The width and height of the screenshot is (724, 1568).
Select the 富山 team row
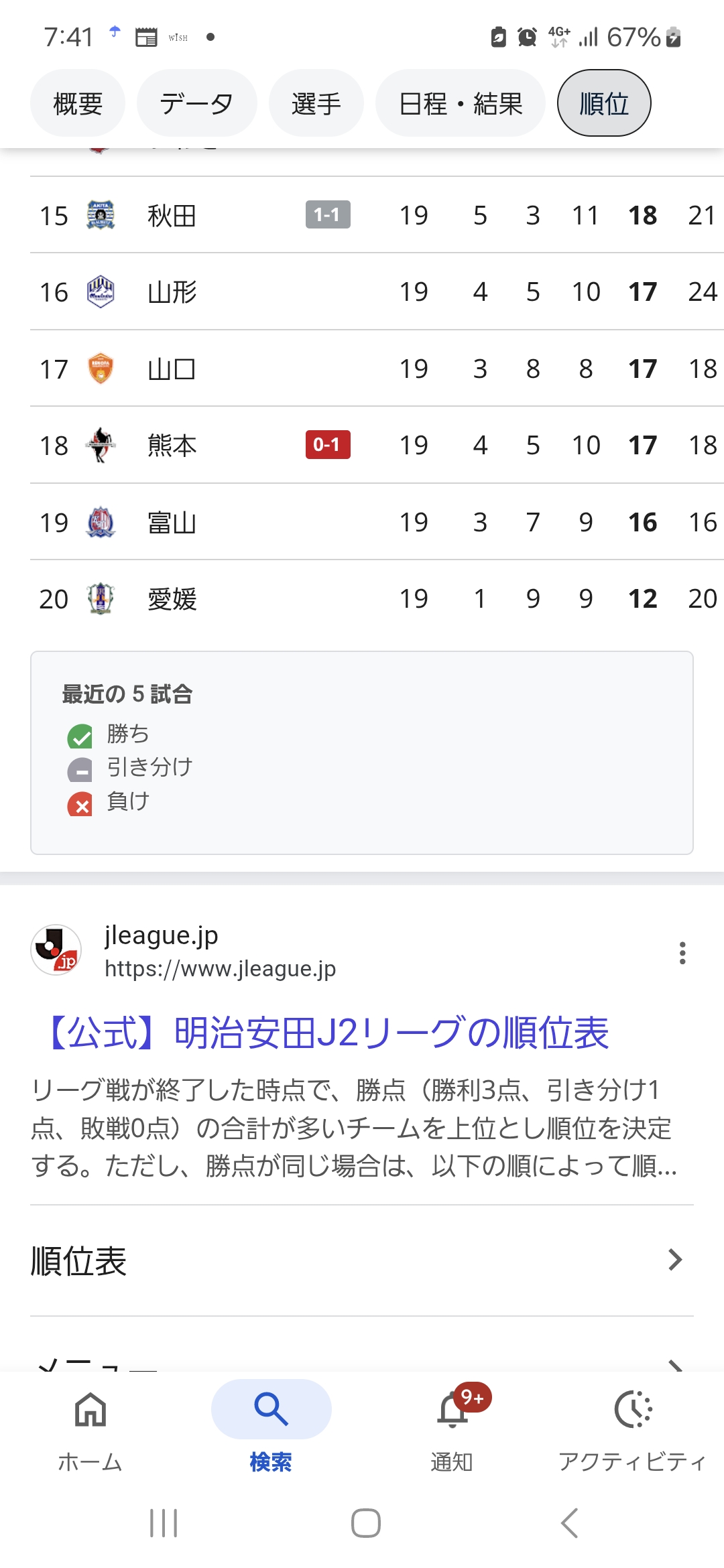pyautogui.click(x=377, y=522)
